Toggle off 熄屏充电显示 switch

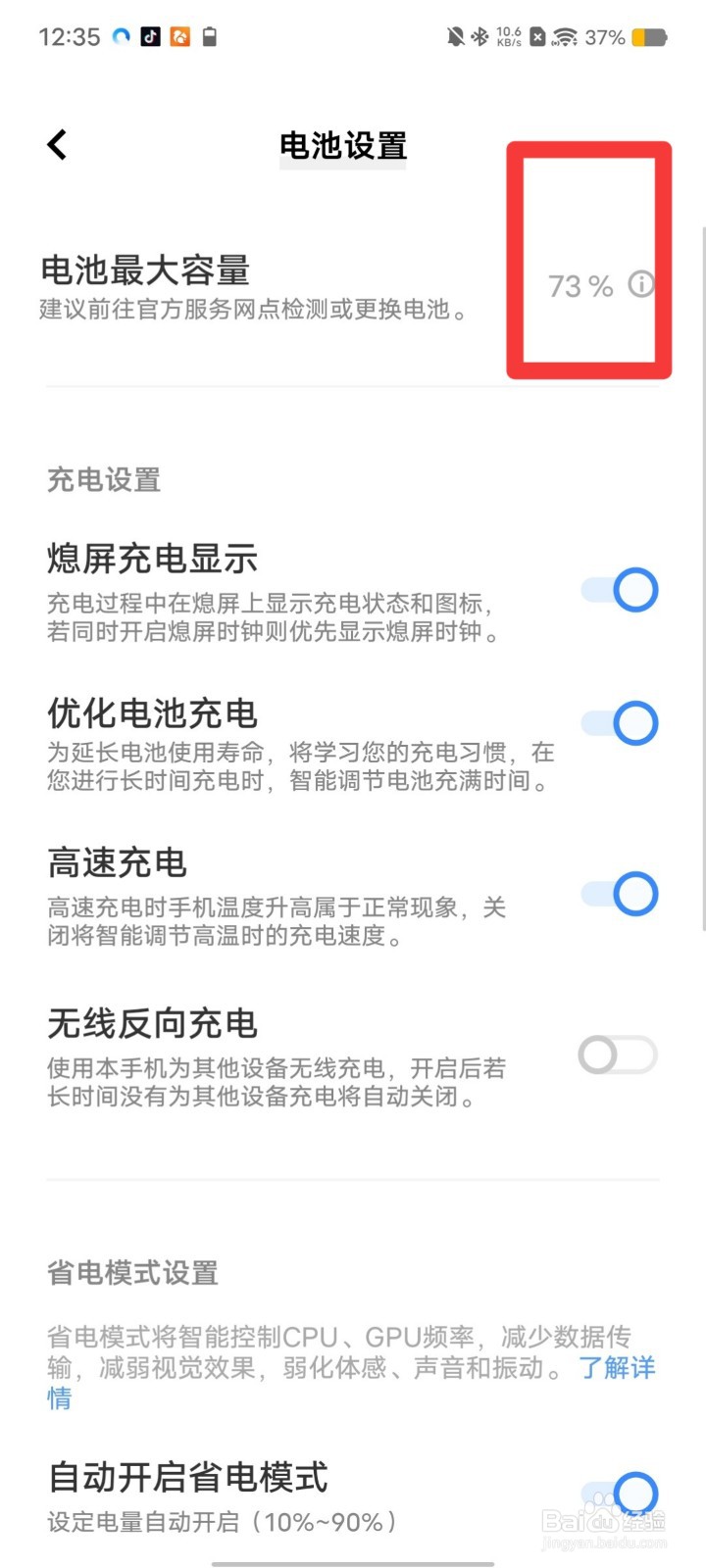click(x=618, y=590)
